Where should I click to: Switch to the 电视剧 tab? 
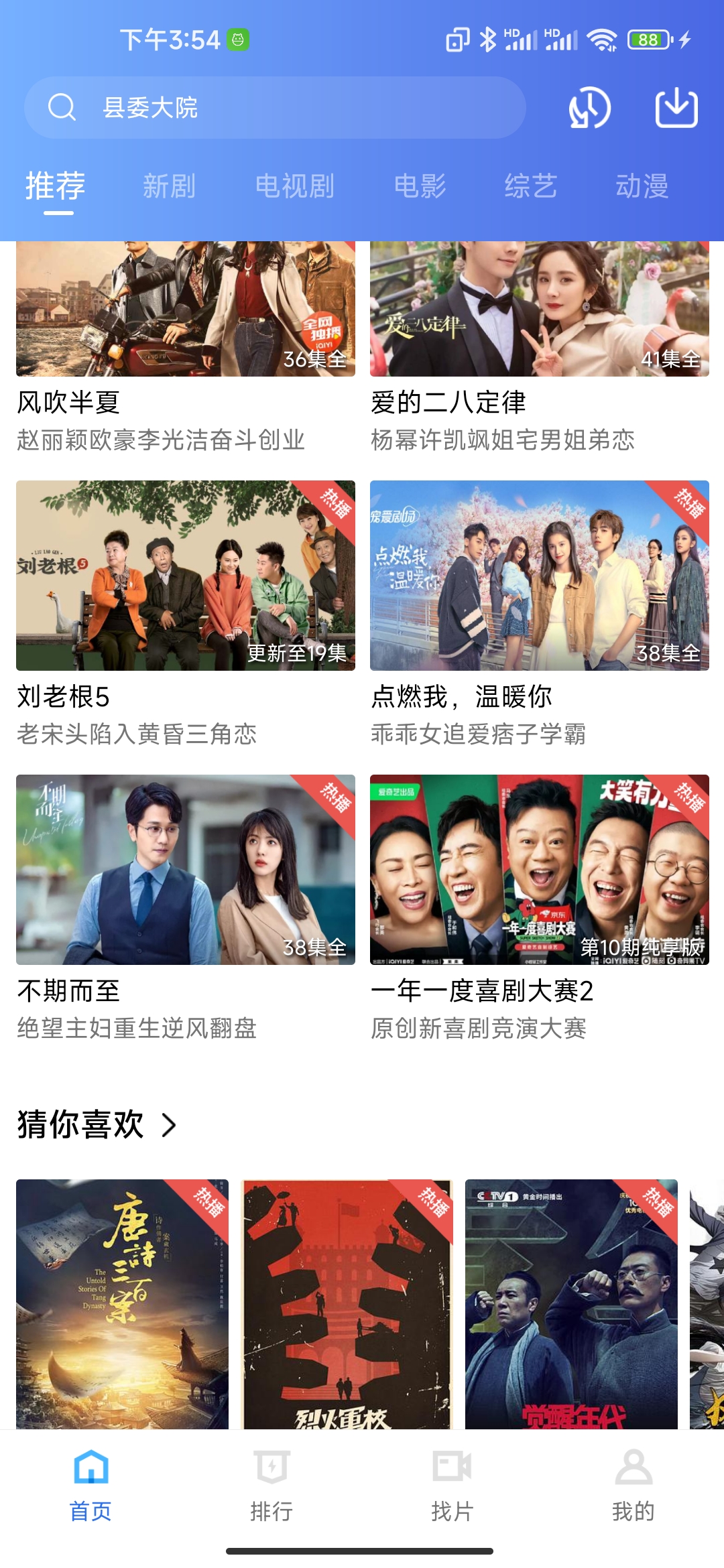coord(294,186)
